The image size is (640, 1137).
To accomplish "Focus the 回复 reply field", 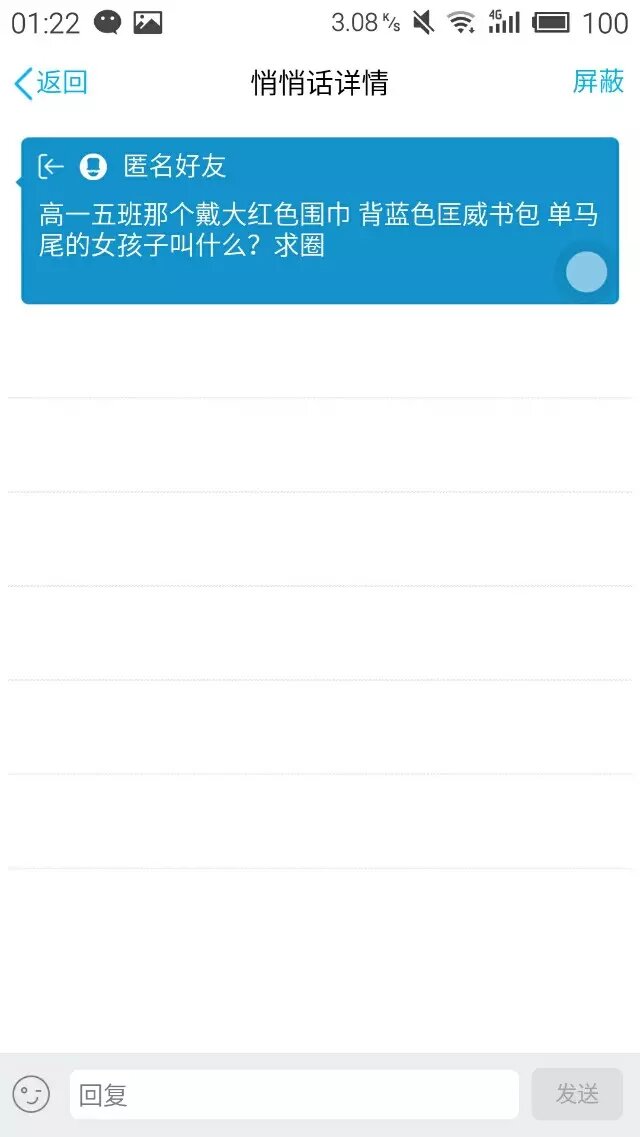I will (294, 1094).
